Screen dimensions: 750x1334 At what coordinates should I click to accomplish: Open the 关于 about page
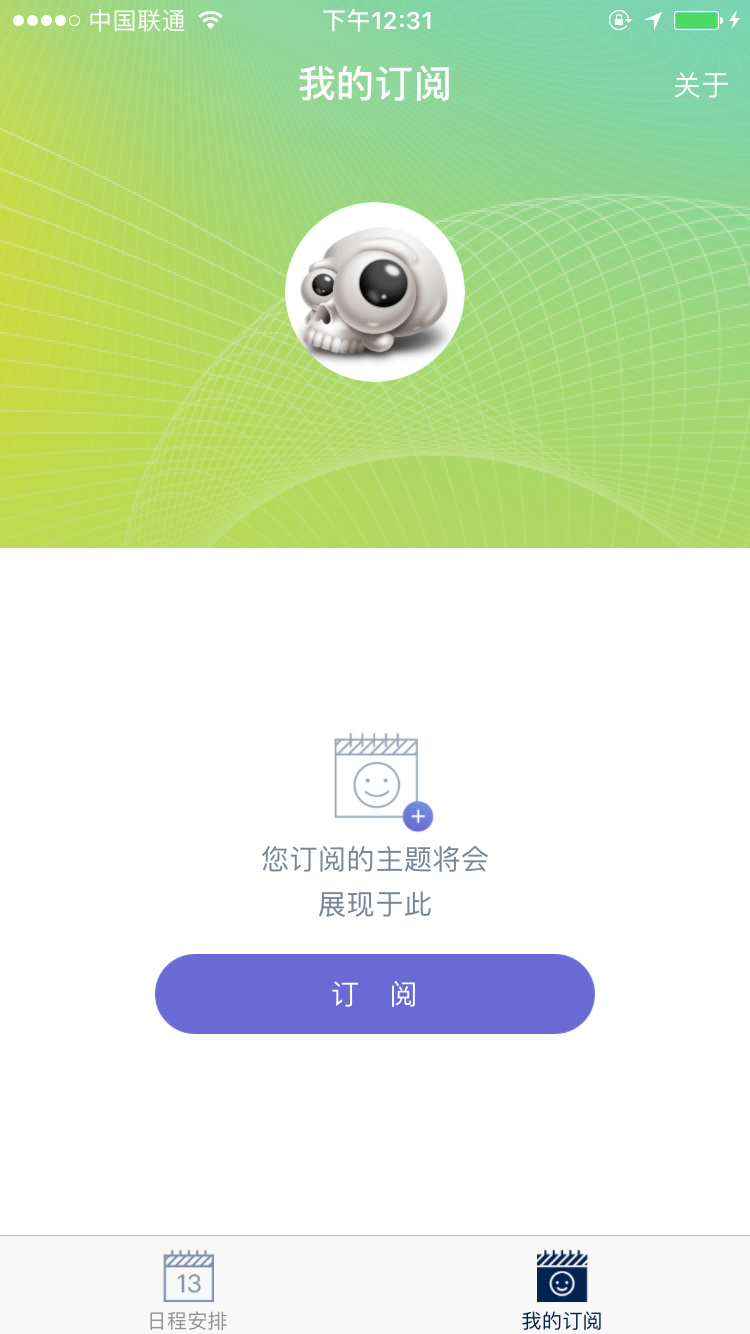tap(701, 85)
